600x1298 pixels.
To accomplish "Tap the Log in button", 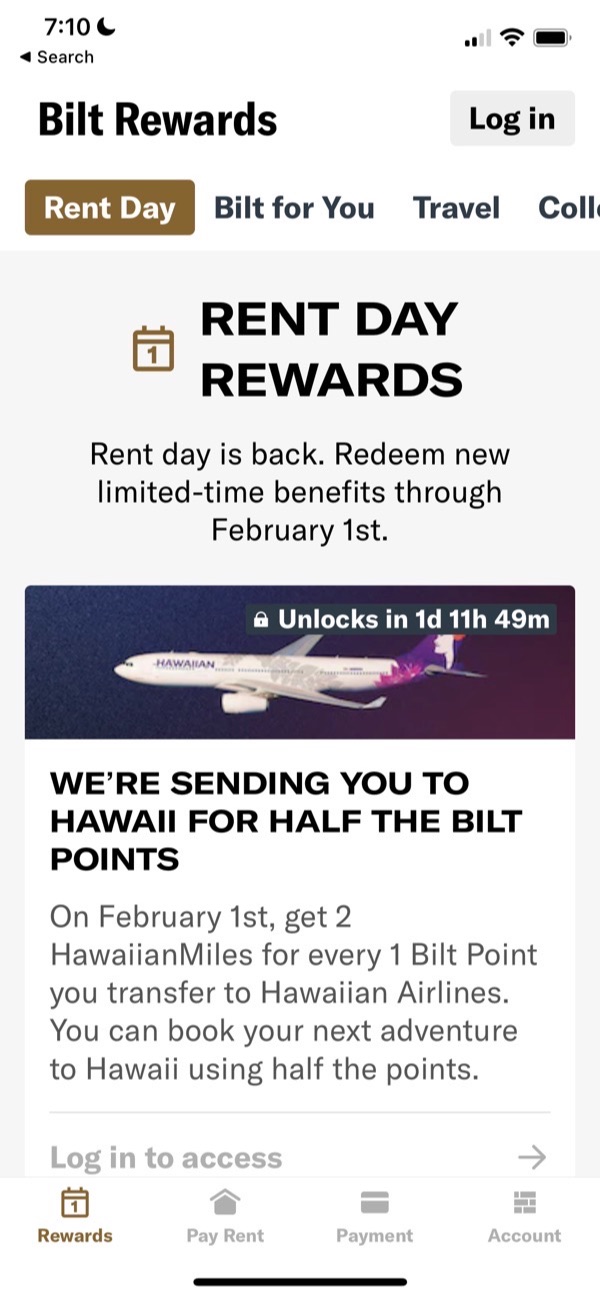I will tap(512, 118).
